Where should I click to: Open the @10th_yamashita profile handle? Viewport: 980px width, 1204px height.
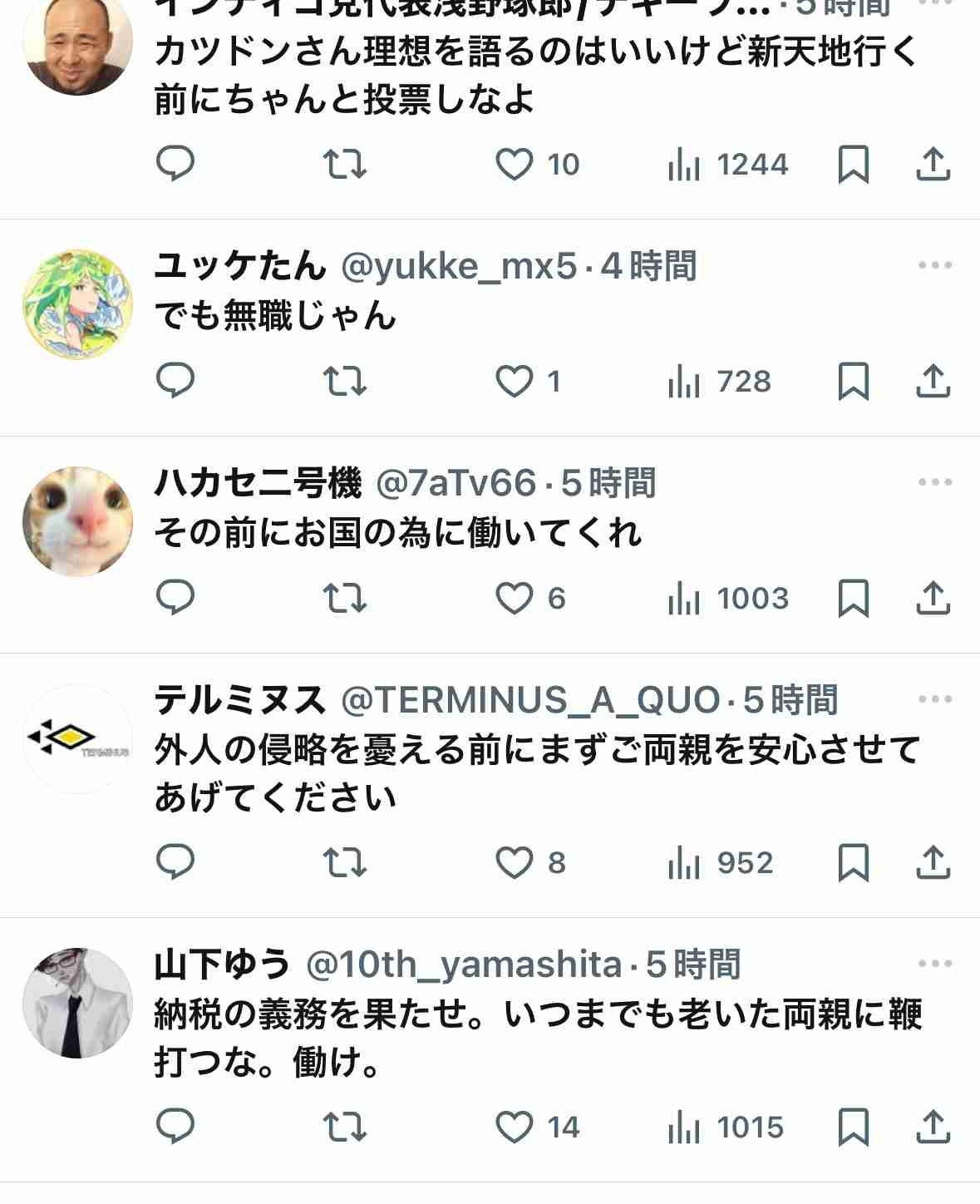click(x=464, y=965)
